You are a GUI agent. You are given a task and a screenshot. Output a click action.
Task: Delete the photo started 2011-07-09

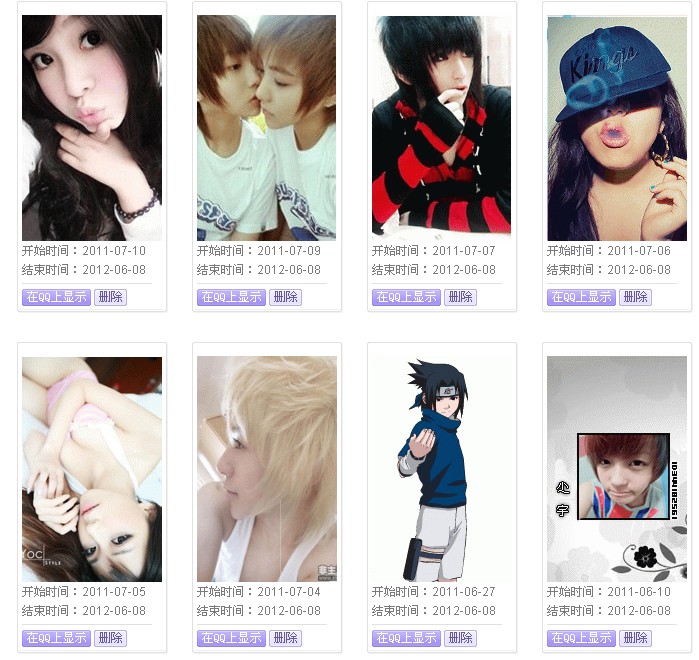[285, 297]
